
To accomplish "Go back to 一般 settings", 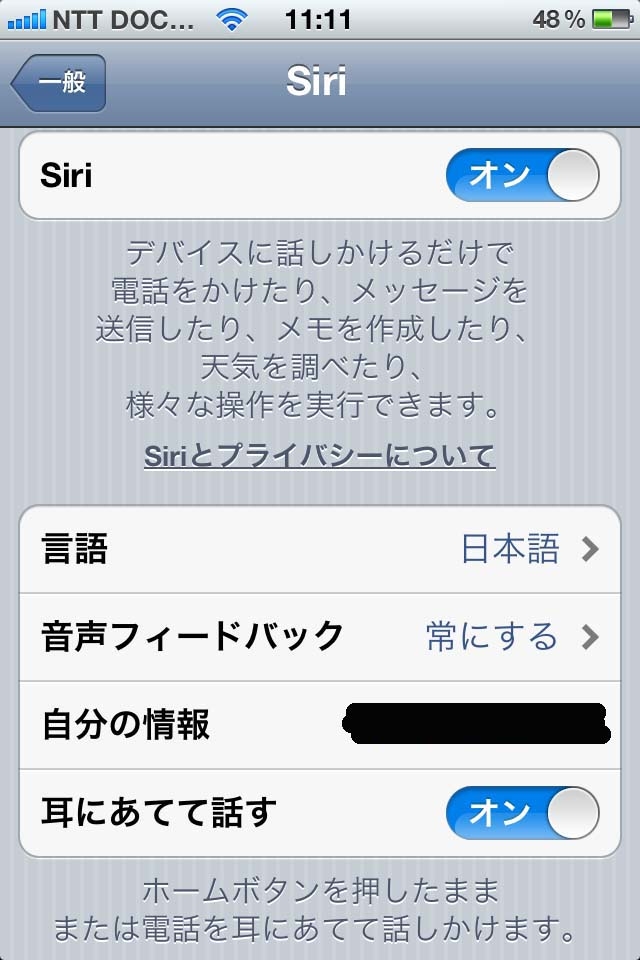I will 60,83.
